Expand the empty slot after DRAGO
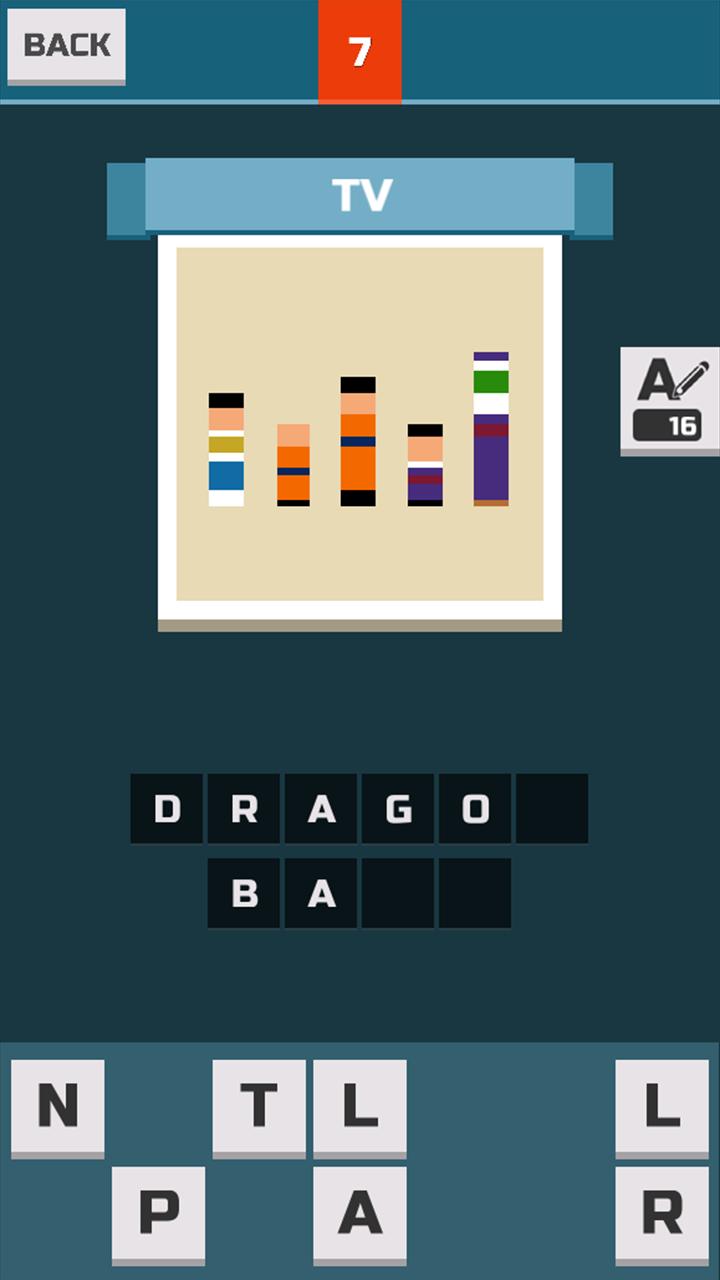720x1280 pixels. coord(554,810)
